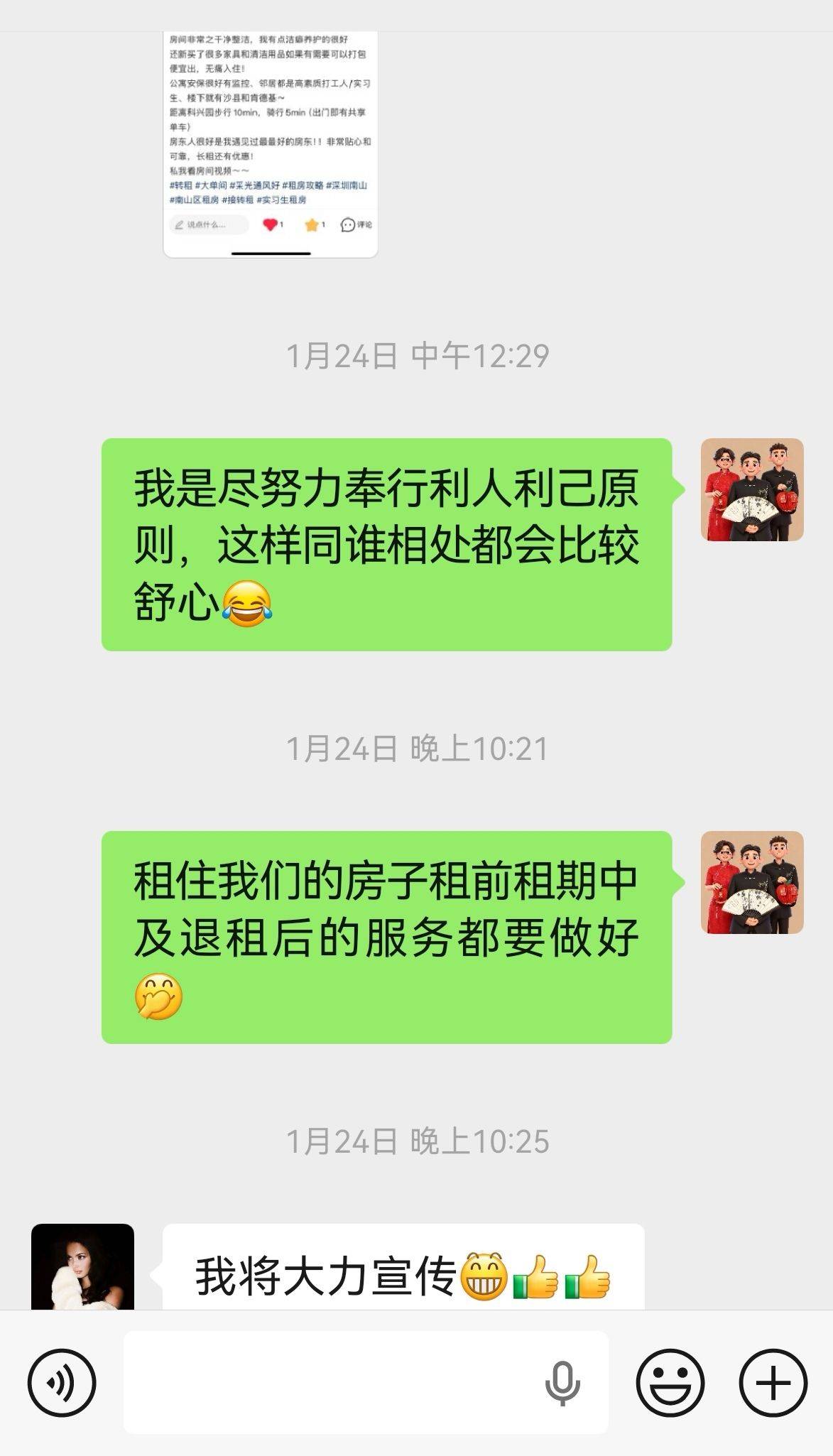View profile of the contact with woman avatar
The height and width of the screenshot is (1456, 833).
(x=82, y=1267)
